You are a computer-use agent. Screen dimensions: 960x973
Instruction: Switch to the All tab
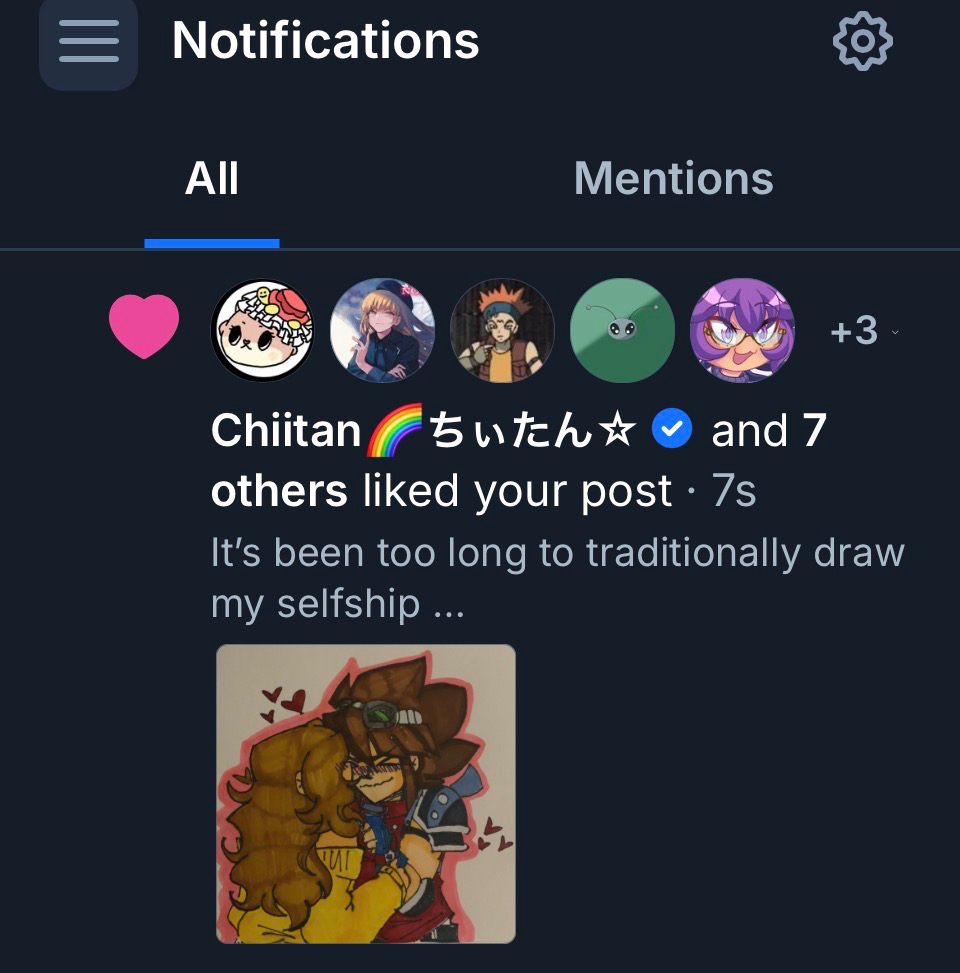[212, 180]
